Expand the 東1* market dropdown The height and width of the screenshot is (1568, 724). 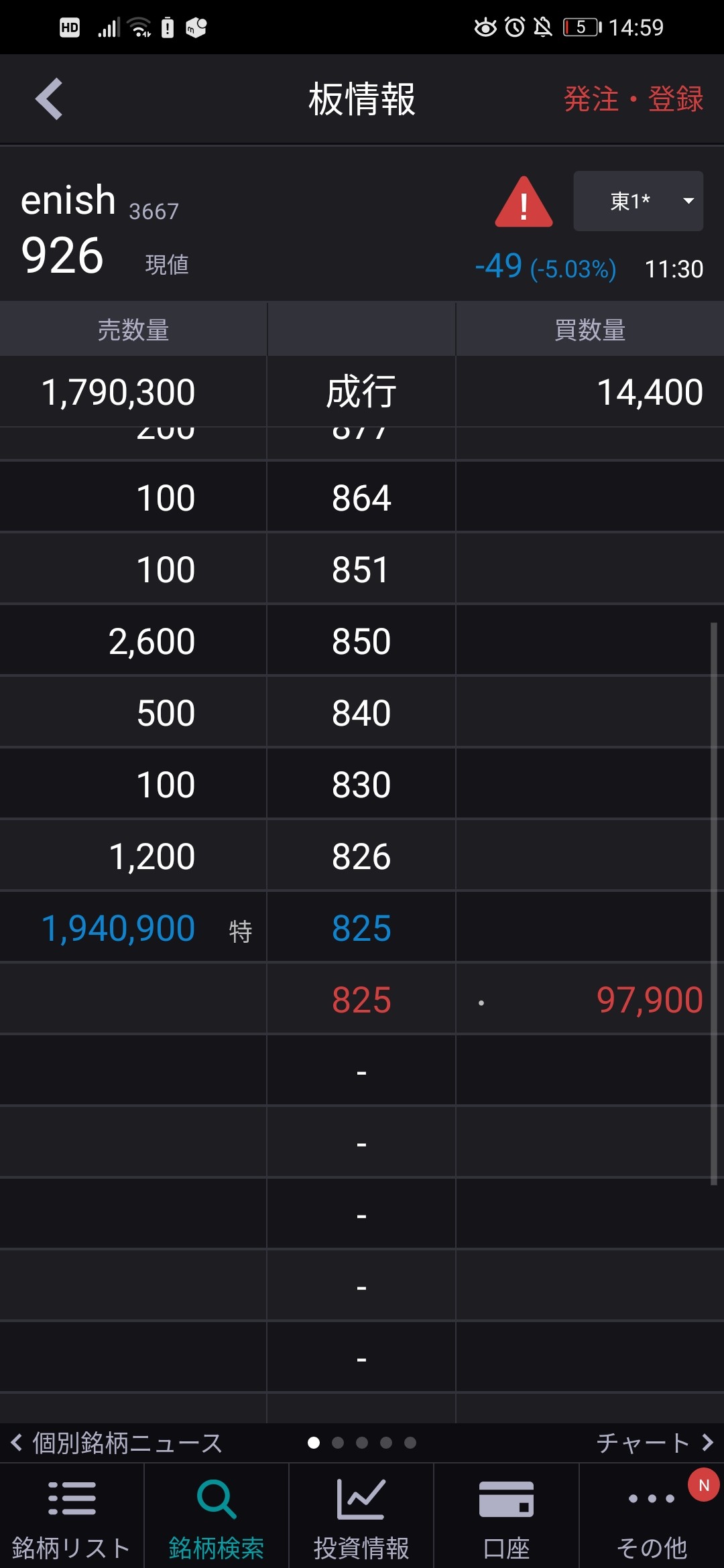[x=638, y=201]
